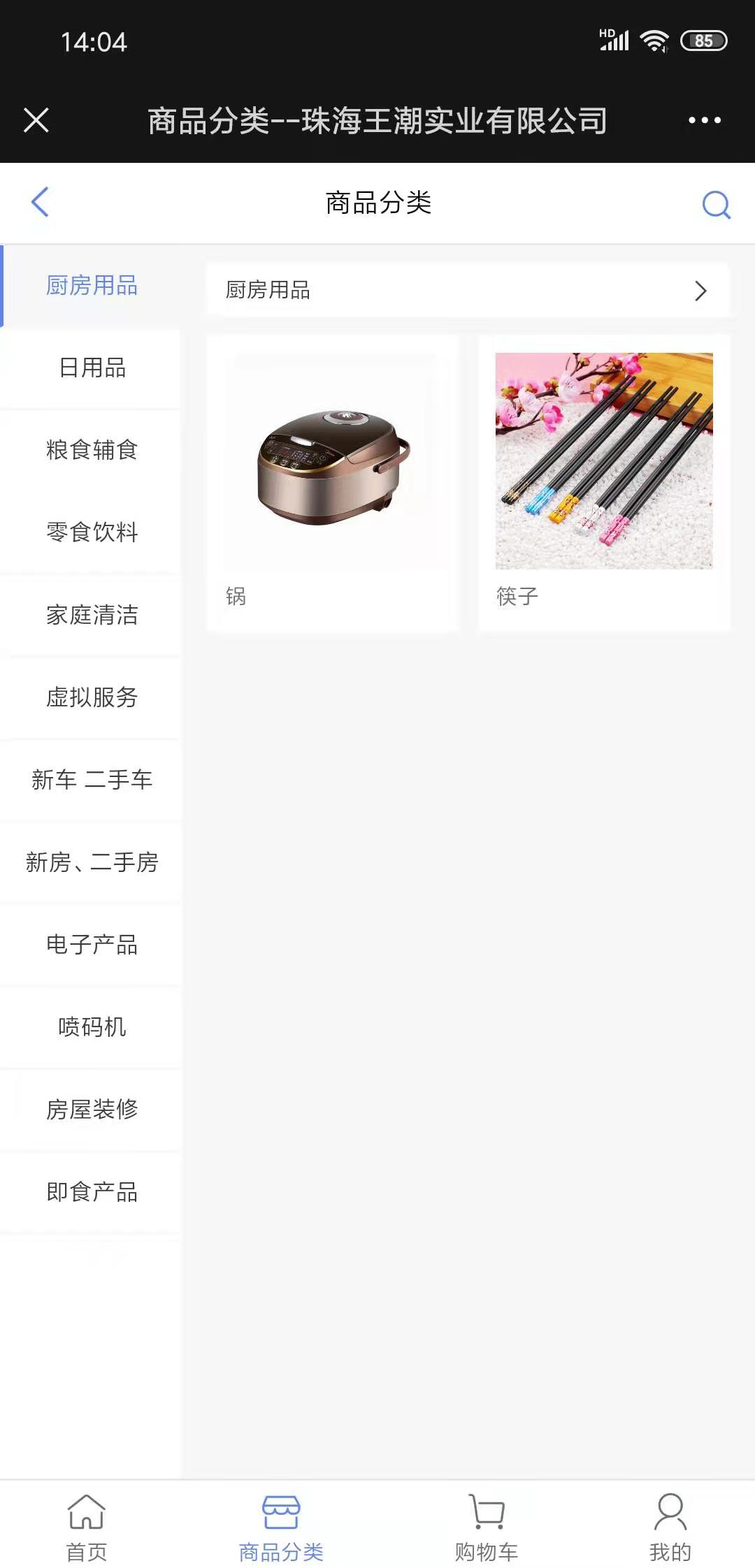Close the webview with the X icon
The height and width of the screenshot is (1568, 755).
tap(36, 120)
